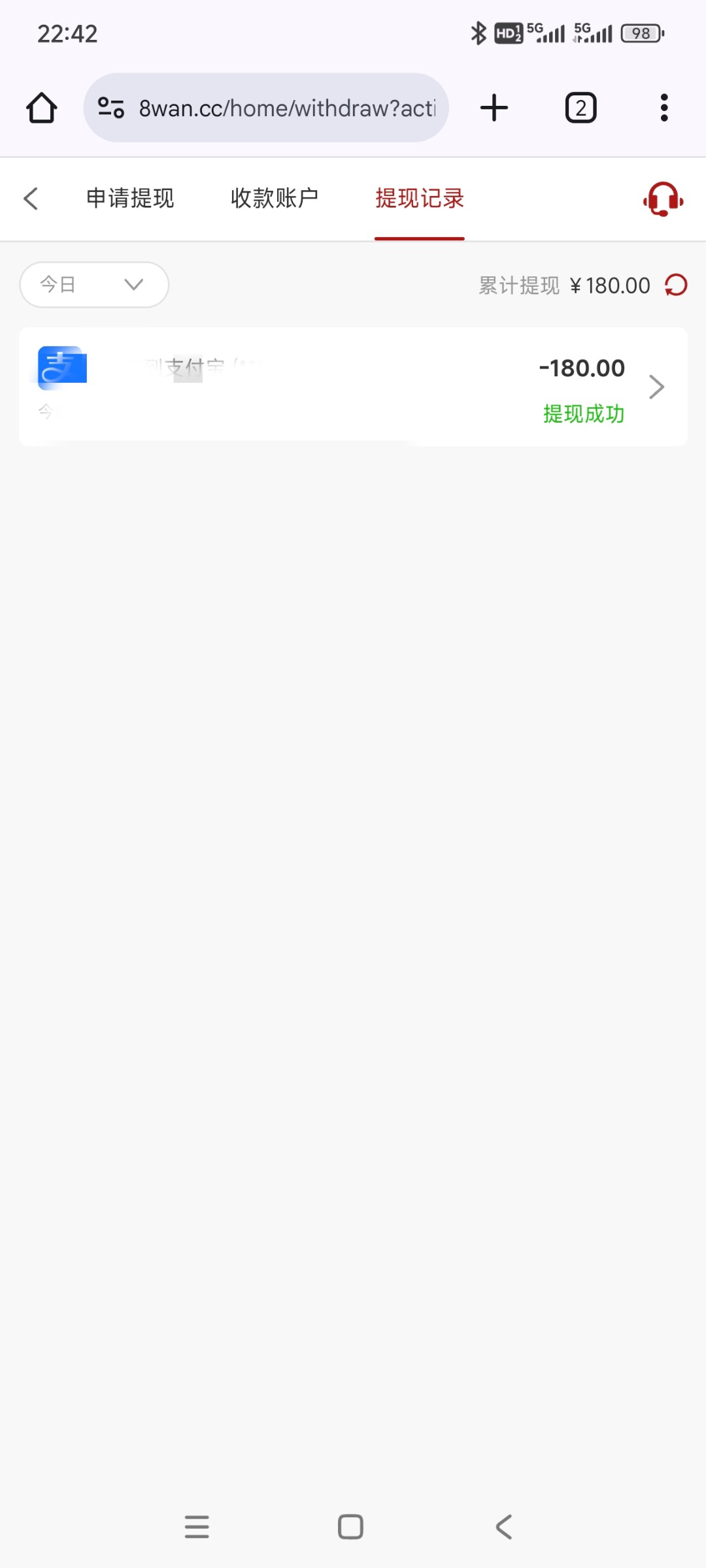Expand the 今日 date filter dropdown
The image size is (706, 1568).
click(94, 285)
